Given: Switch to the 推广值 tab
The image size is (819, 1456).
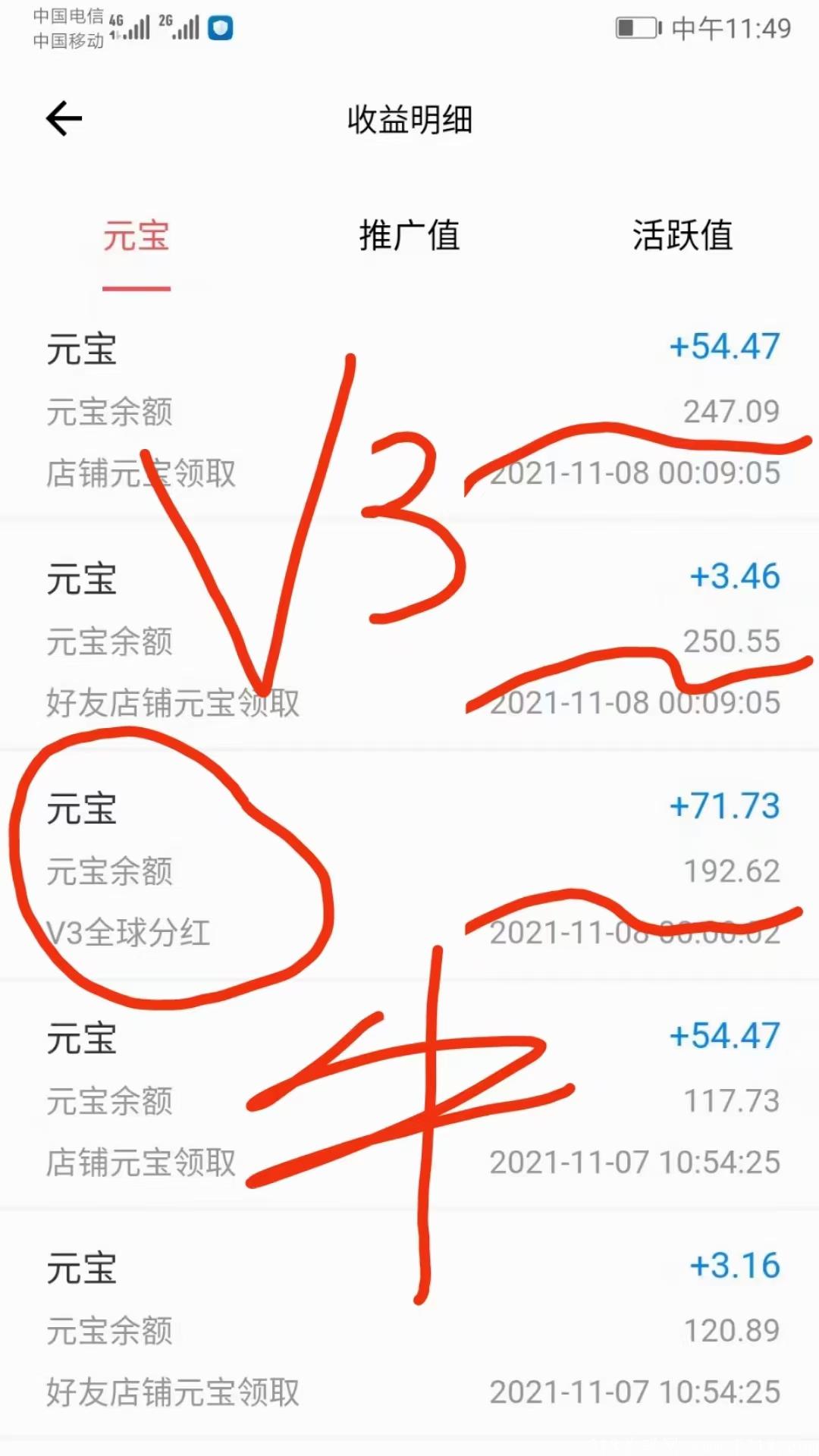Looking at the screenshot, I should (x=409, y=236).
